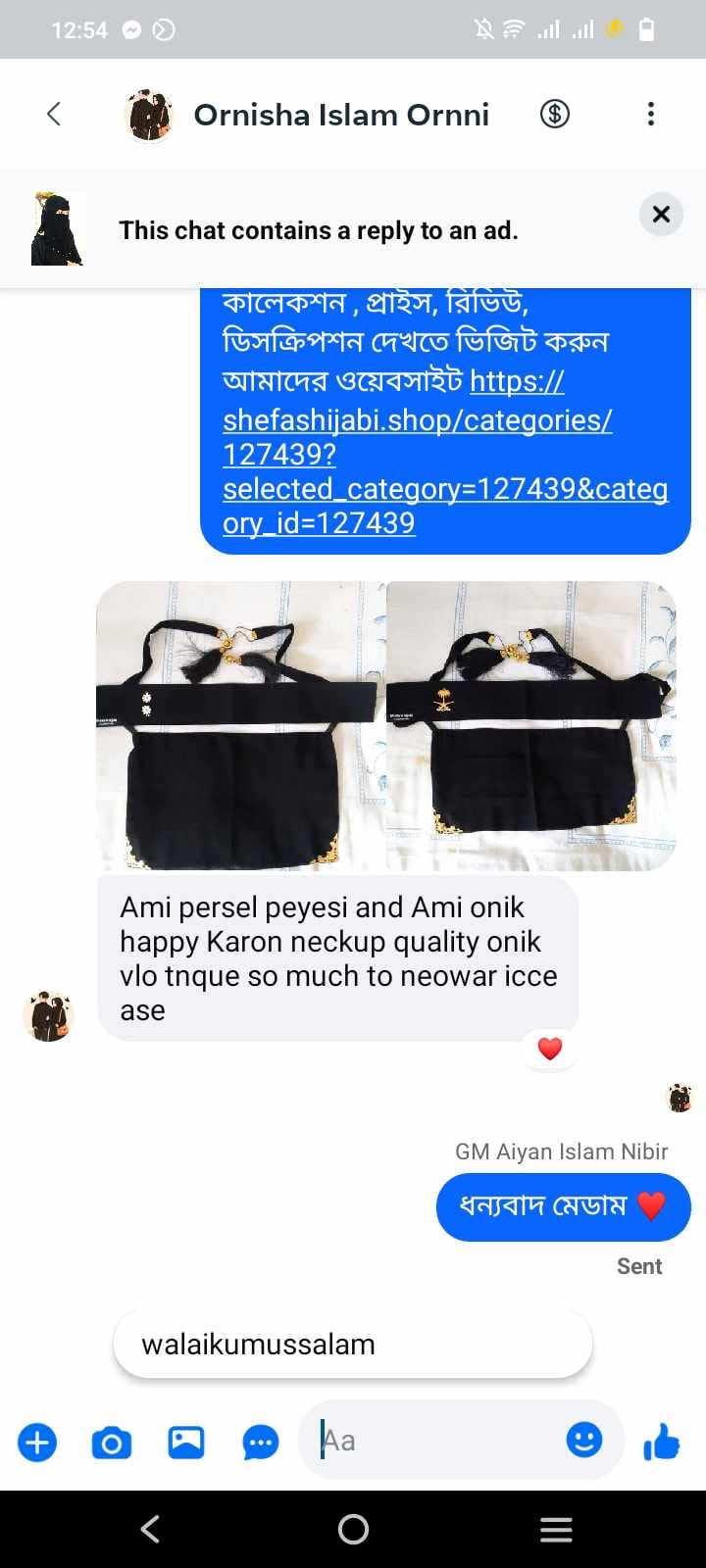
Task: Send a thumbs-up like
Action: pos(662,1442)
